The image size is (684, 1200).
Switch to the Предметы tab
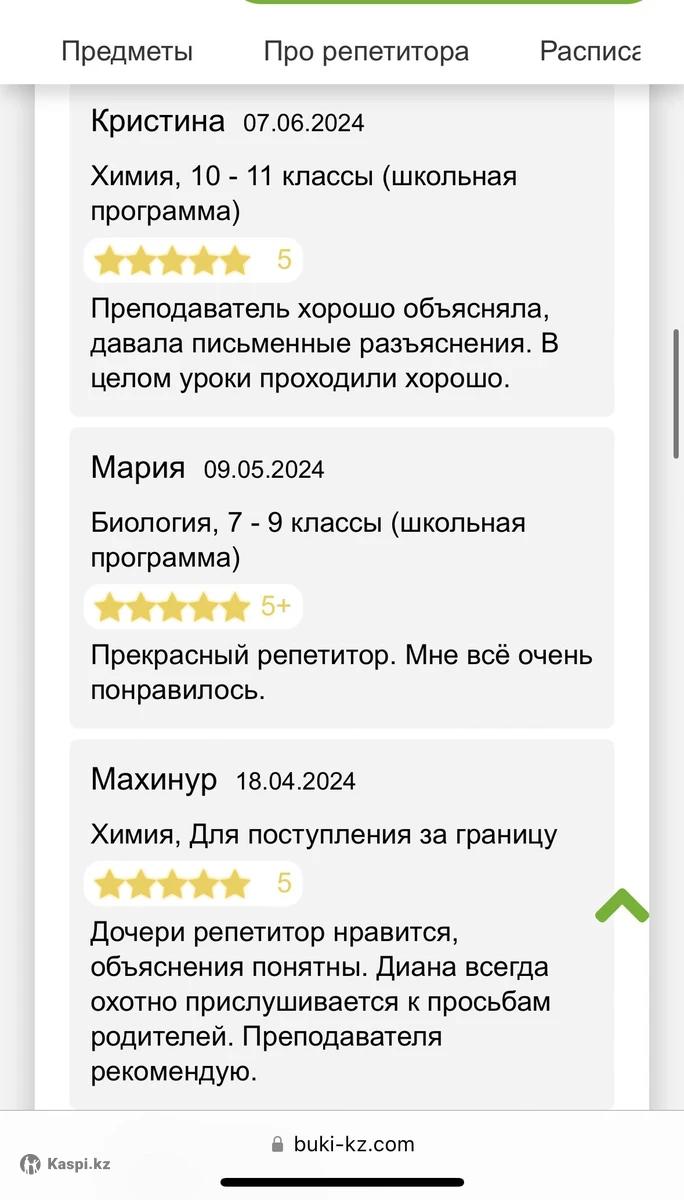coord(127,52)
